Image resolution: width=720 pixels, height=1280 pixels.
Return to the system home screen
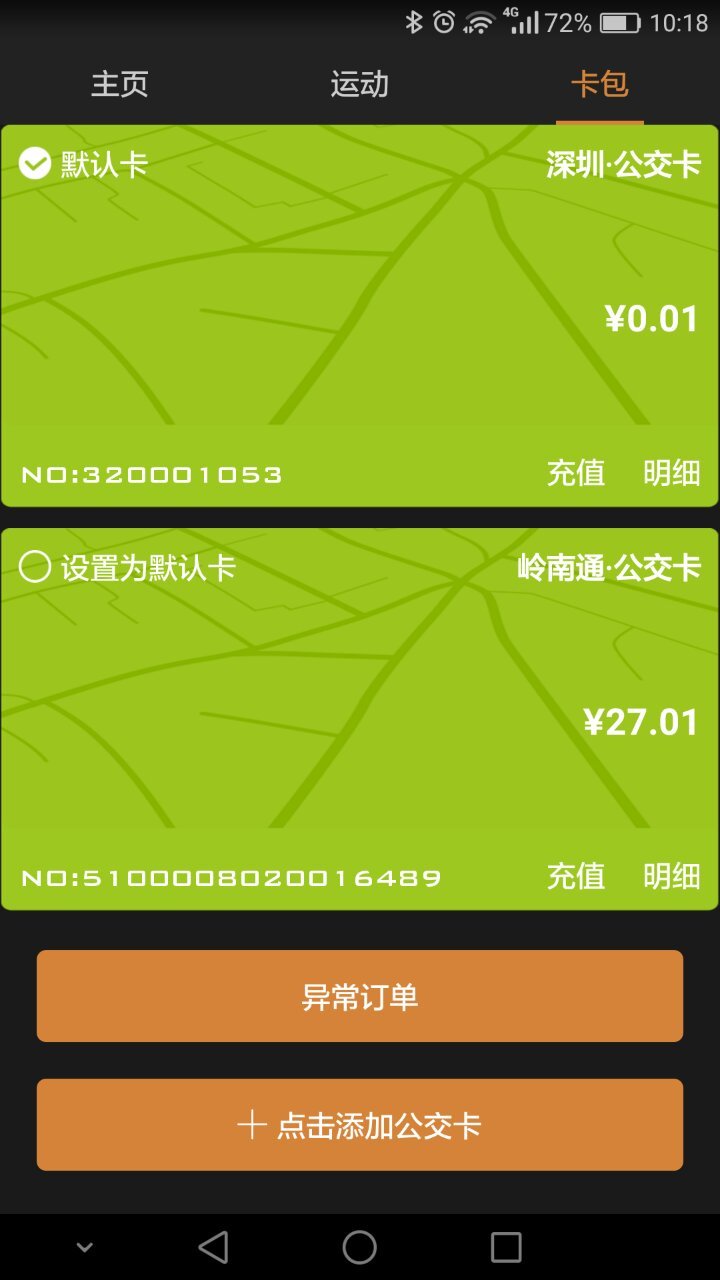359,1247
